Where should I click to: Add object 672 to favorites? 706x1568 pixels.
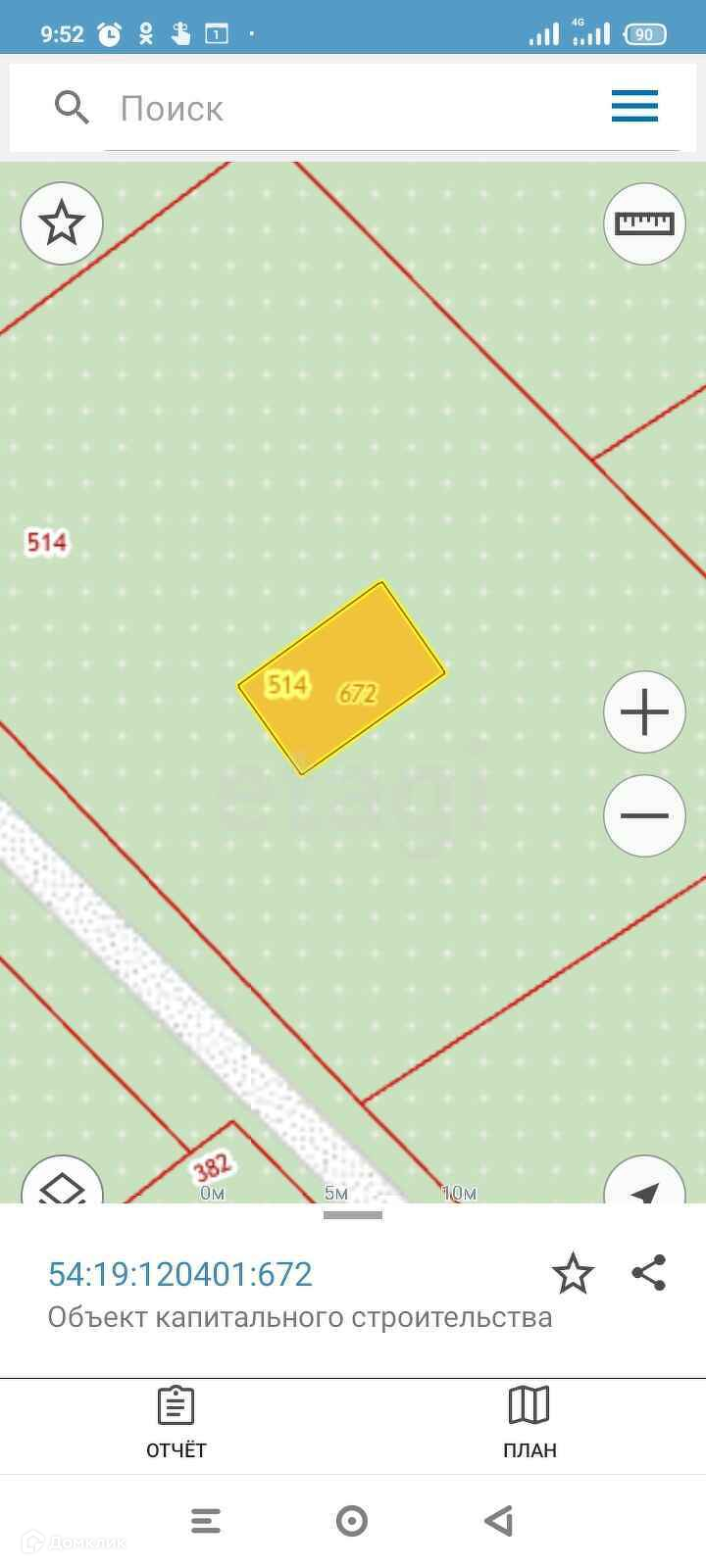(573, 1274)
